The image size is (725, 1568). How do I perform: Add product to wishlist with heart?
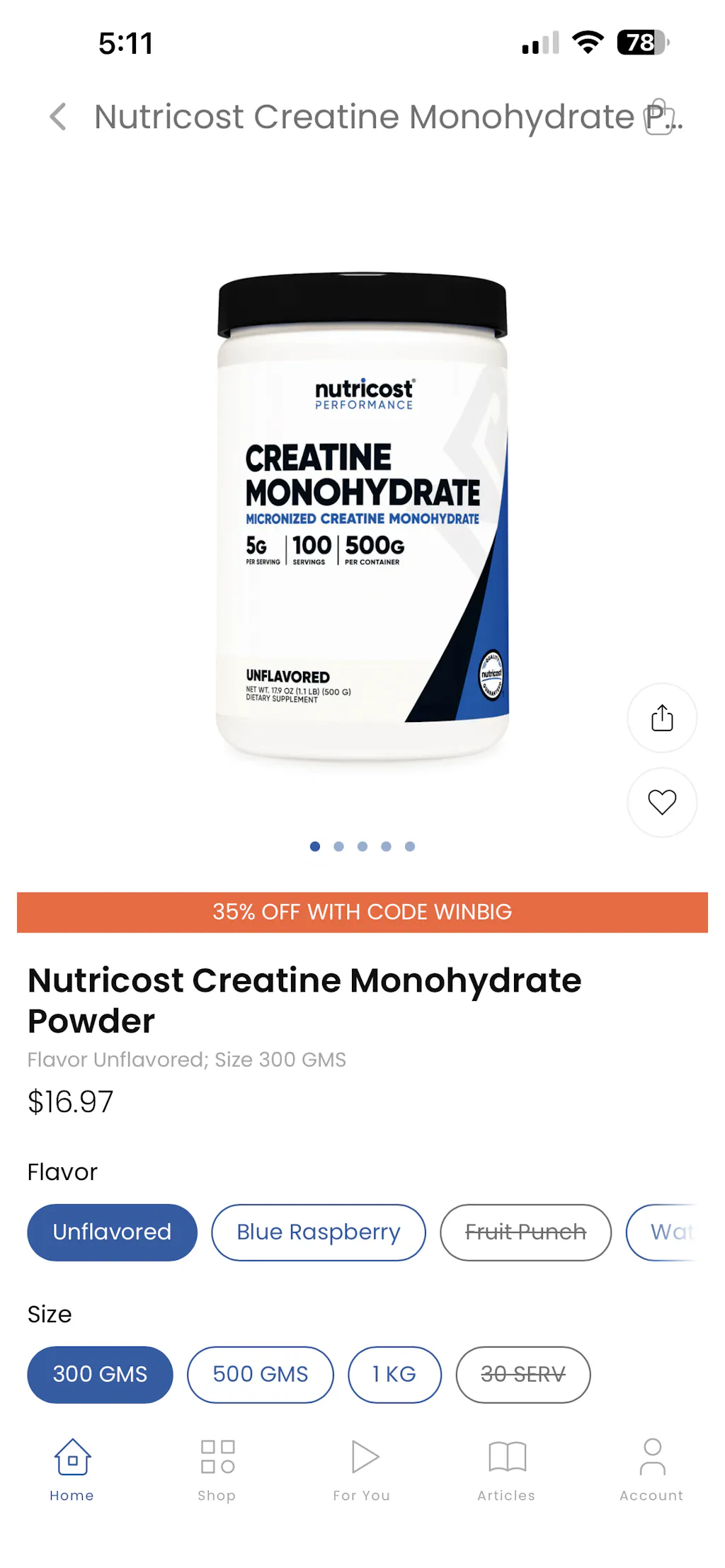662,802
